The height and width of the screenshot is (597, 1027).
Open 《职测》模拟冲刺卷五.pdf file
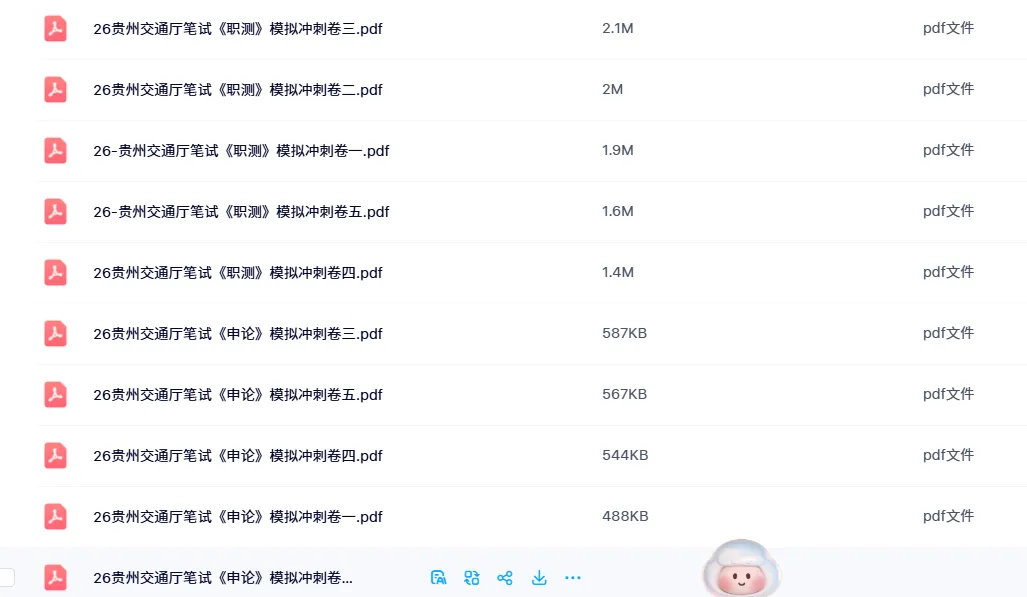click(241, 212)
